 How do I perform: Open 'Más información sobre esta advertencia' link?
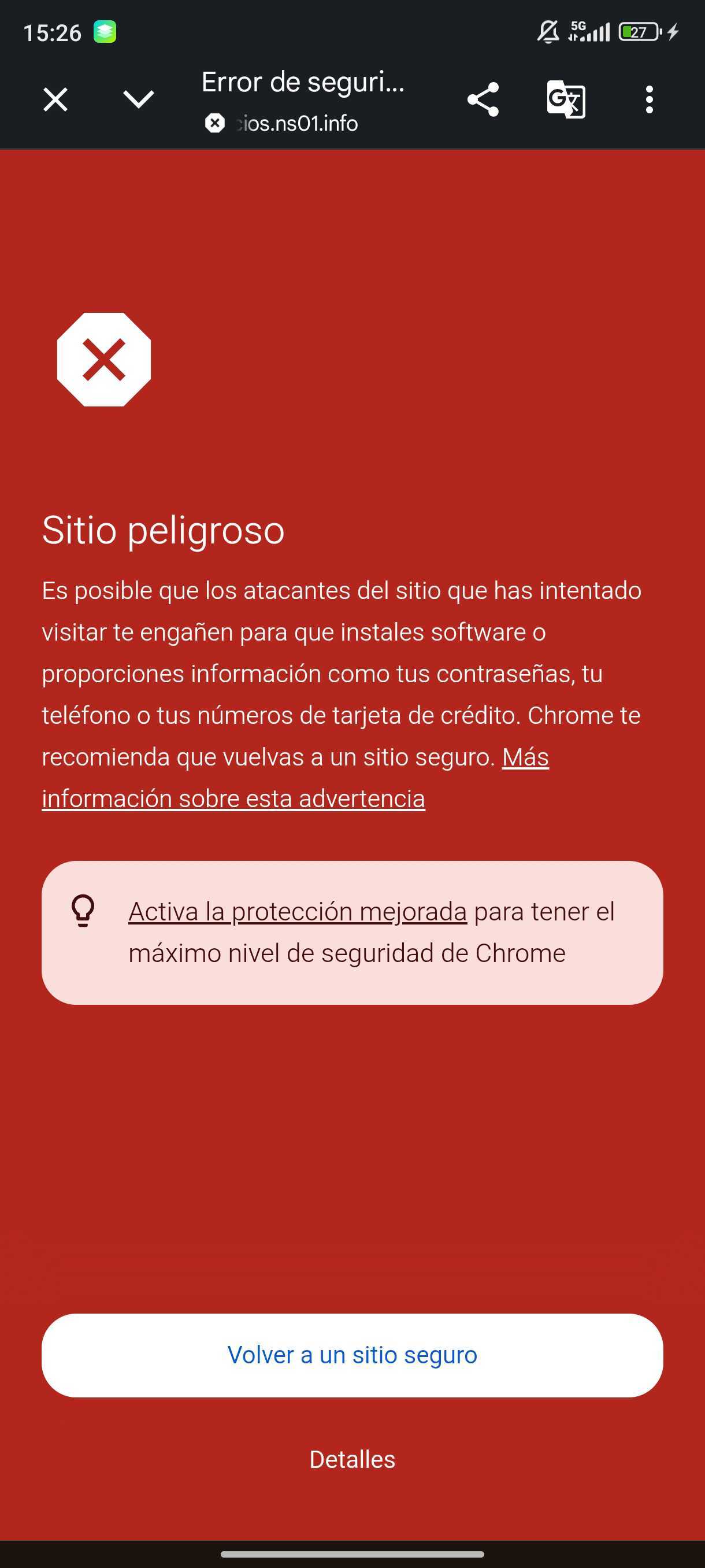[x=233, y=798]
